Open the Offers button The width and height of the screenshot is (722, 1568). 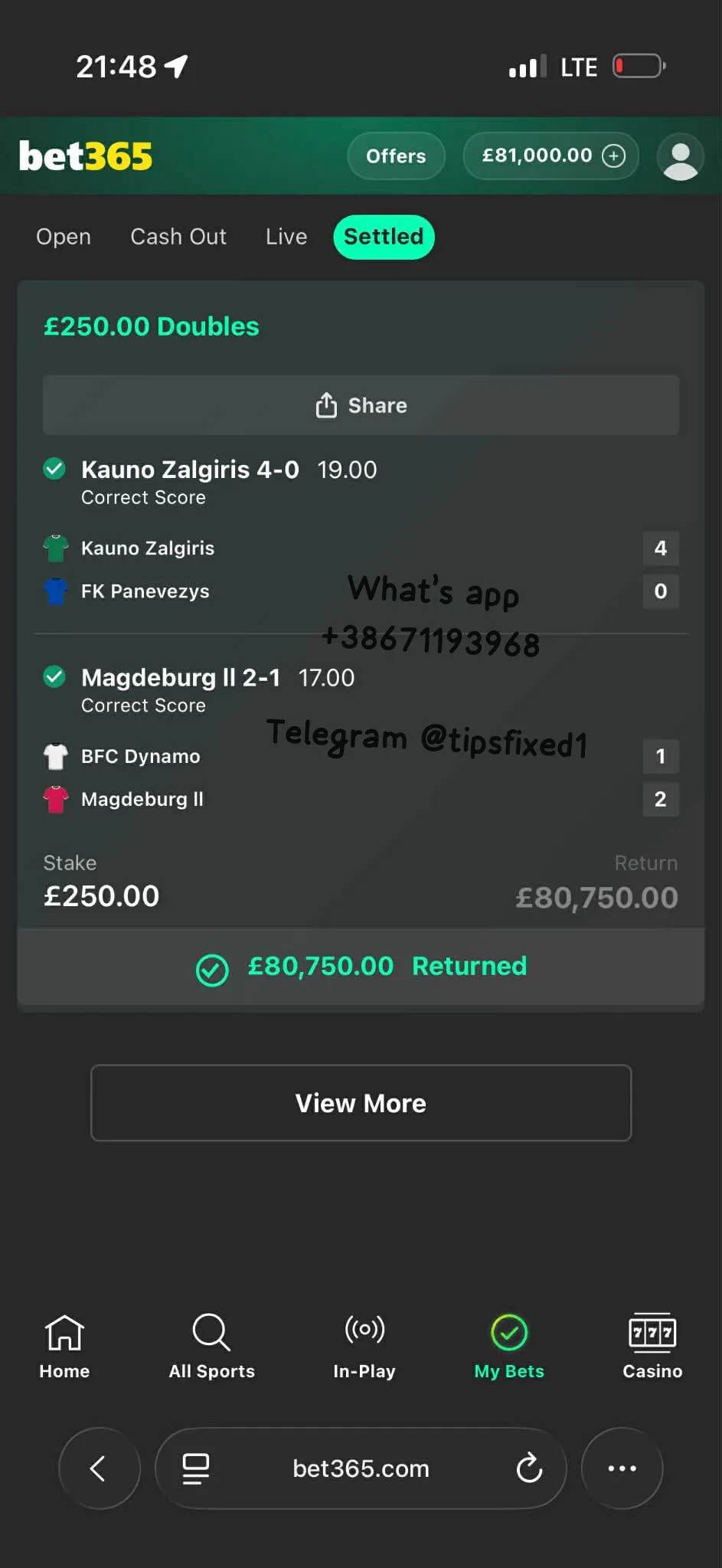396,156
